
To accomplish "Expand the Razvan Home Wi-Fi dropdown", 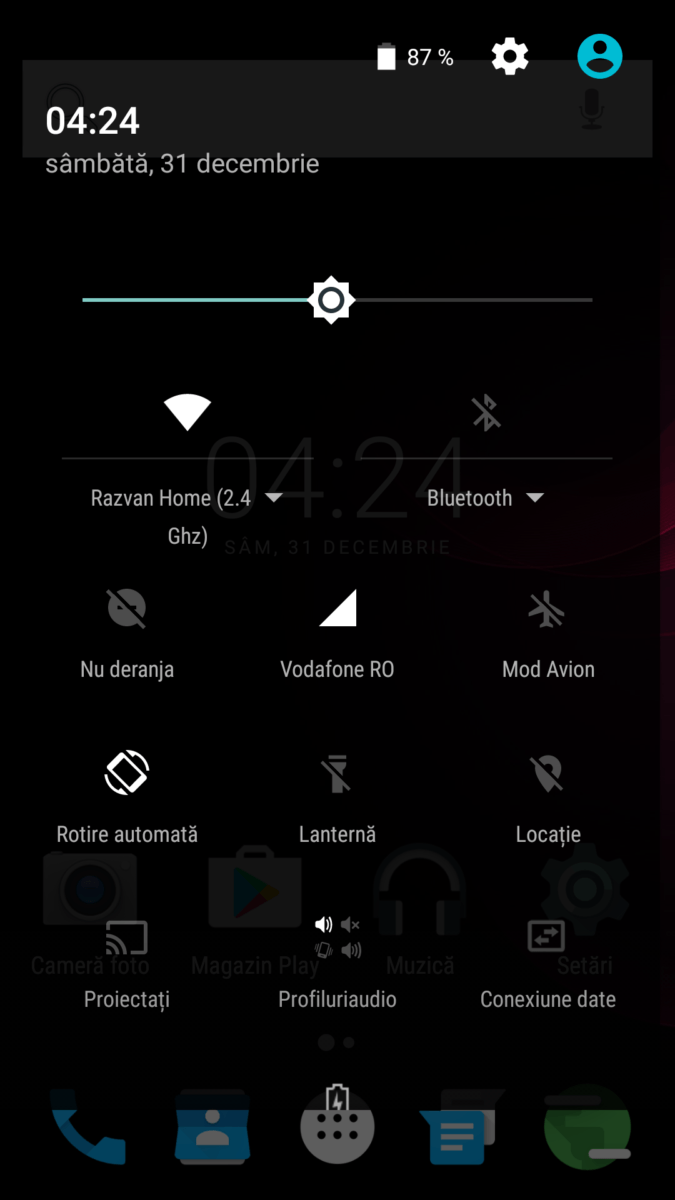I will click(x=187, y=516).
